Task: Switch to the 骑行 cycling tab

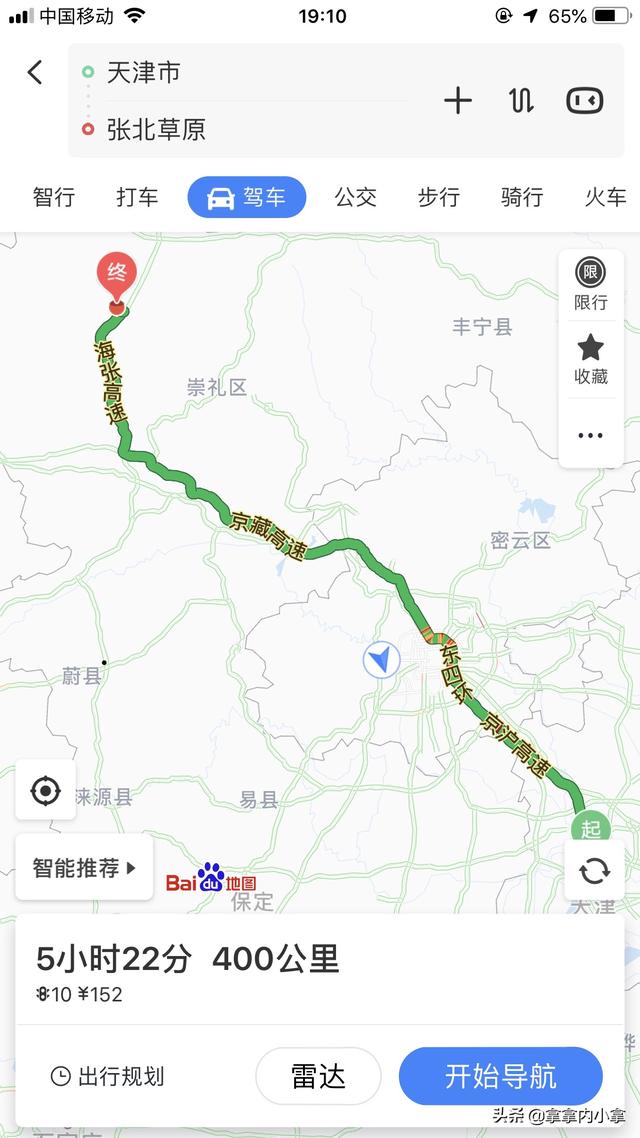Action: [522, 197]
